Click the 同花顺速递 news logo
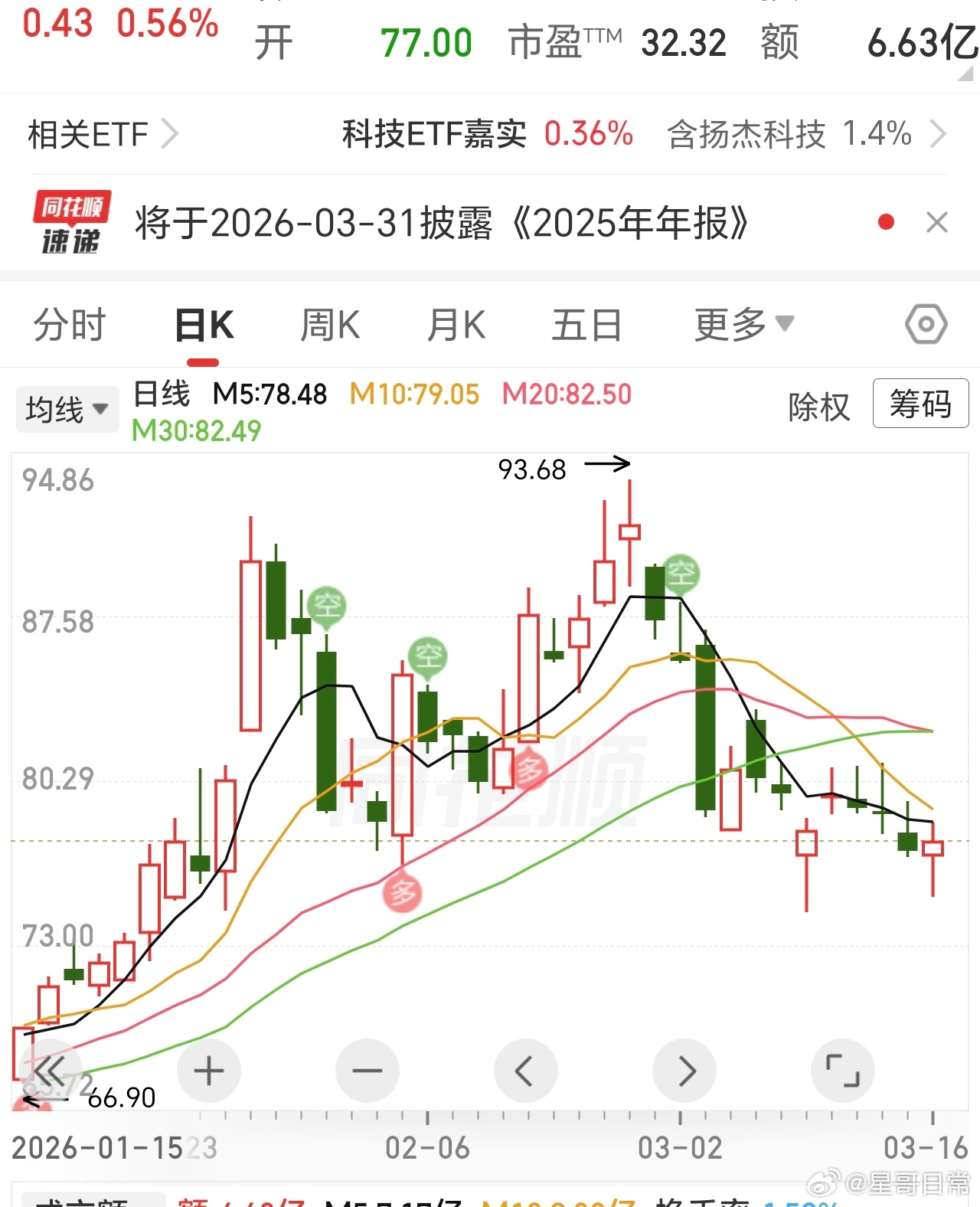This screenshot has height=1207, width=980. [74, 222]
